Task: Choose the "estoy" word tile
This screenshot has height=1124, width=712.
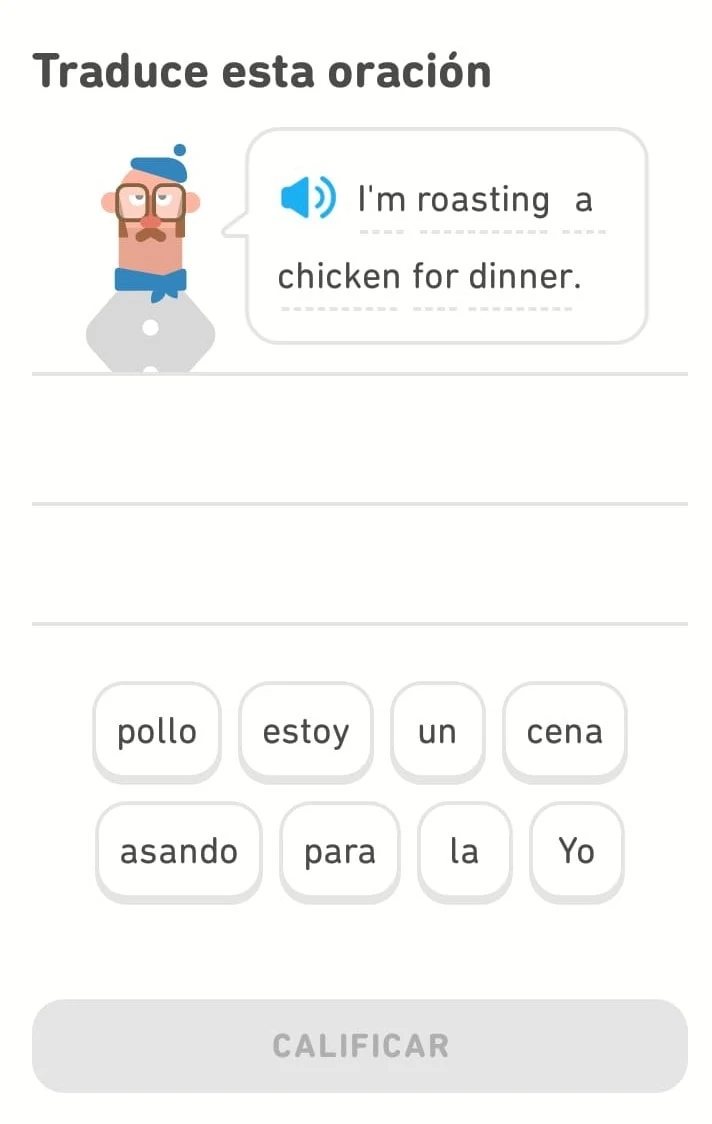Action: pyautogui.click(x=306, y=731)
